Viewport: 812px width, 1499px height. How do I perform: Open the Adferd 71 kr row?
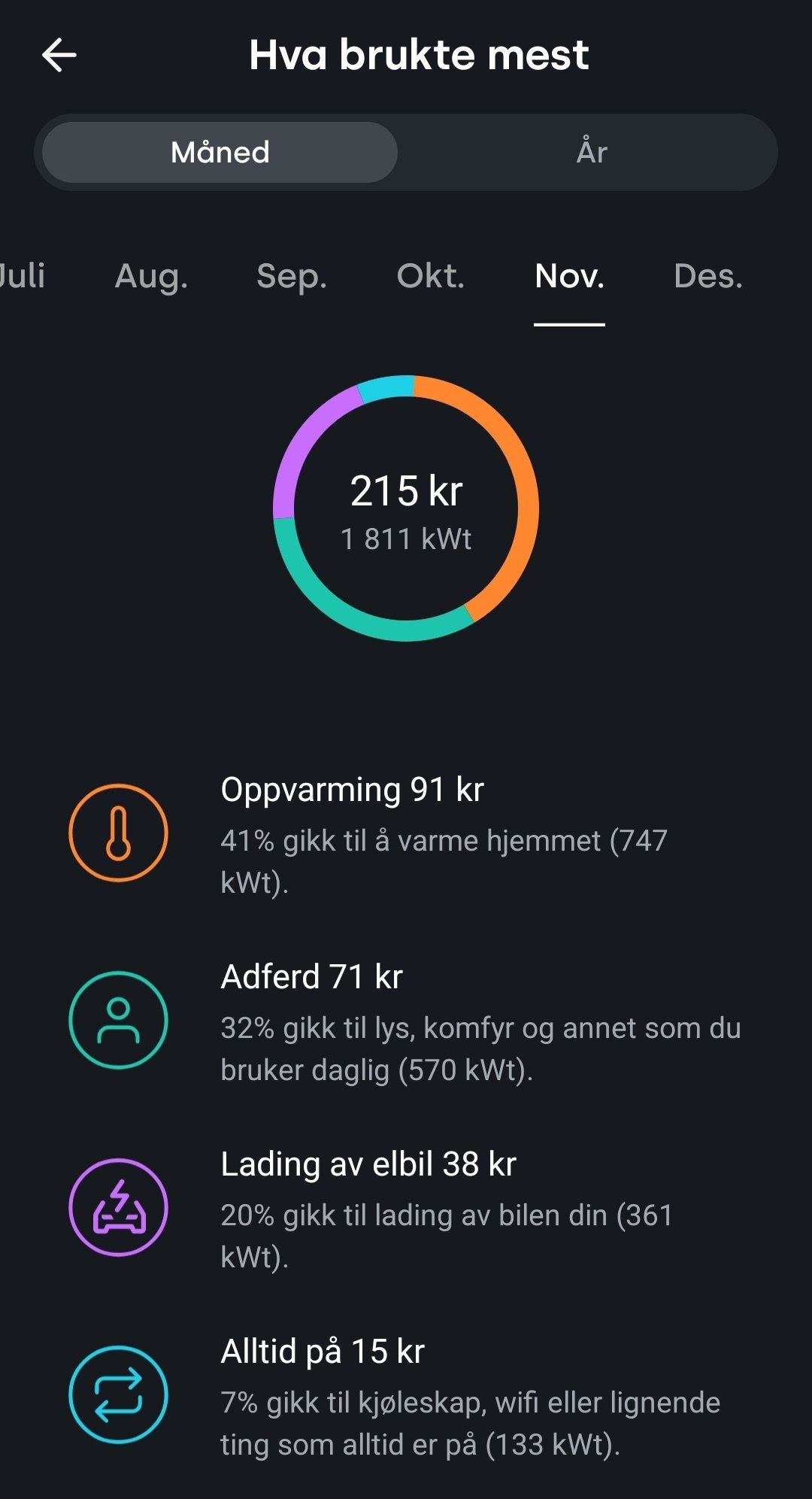pos(406,1021)
